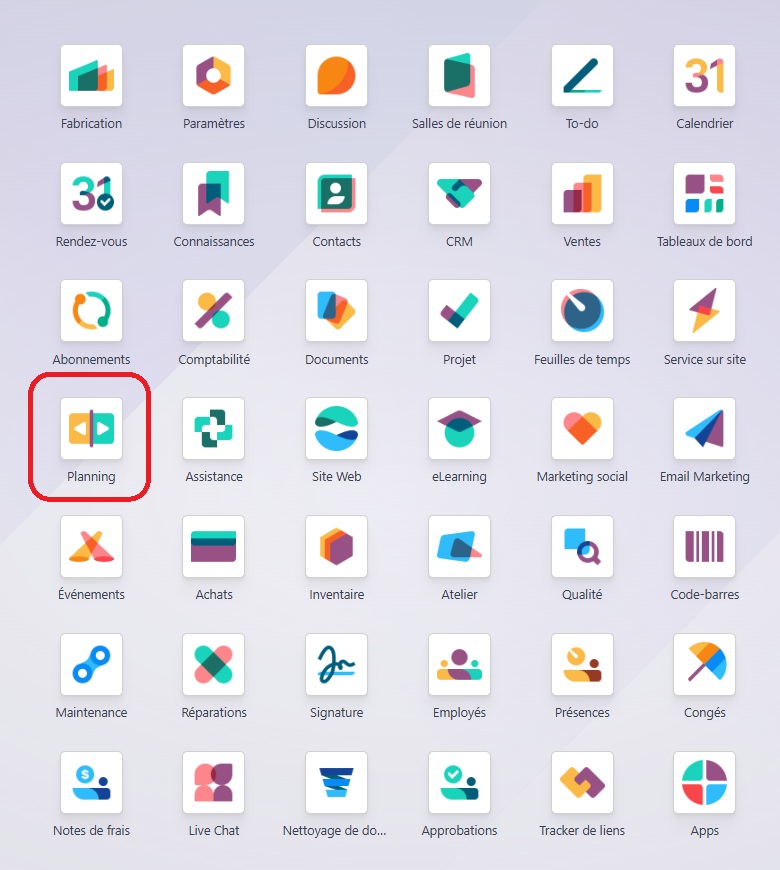Open the Discussion app
The height and width of the screenshot is (870, 780).
point(337,76)
